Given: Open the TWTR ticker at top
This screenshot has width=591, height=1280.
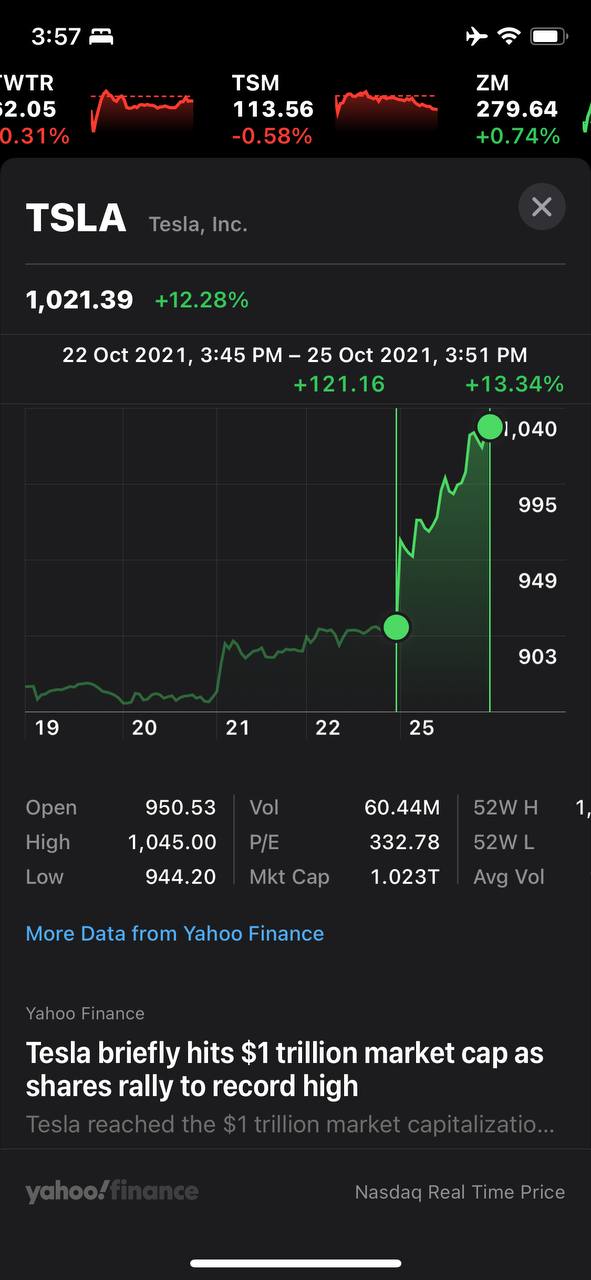Looking at the screenshot, I should click(x=97, y=110).
